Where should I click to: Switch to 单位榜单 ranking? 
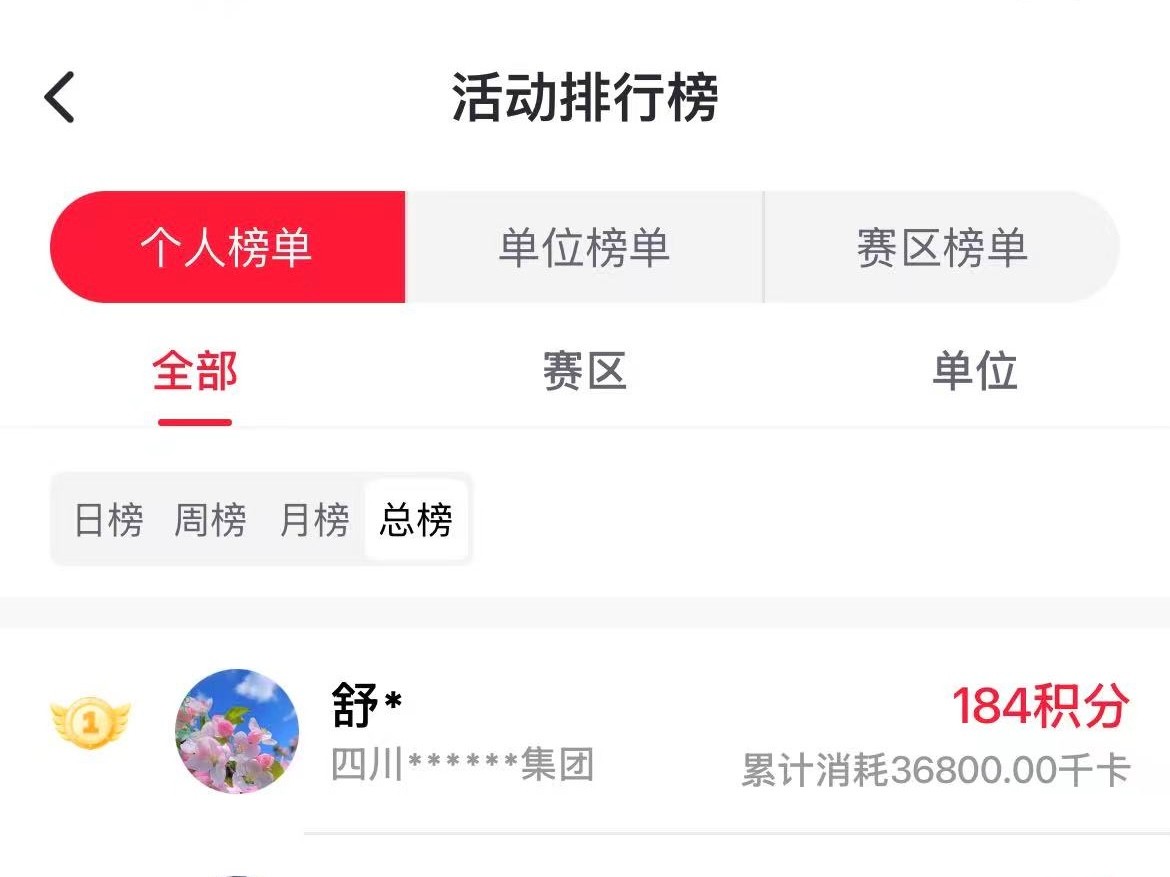(584, 247)
